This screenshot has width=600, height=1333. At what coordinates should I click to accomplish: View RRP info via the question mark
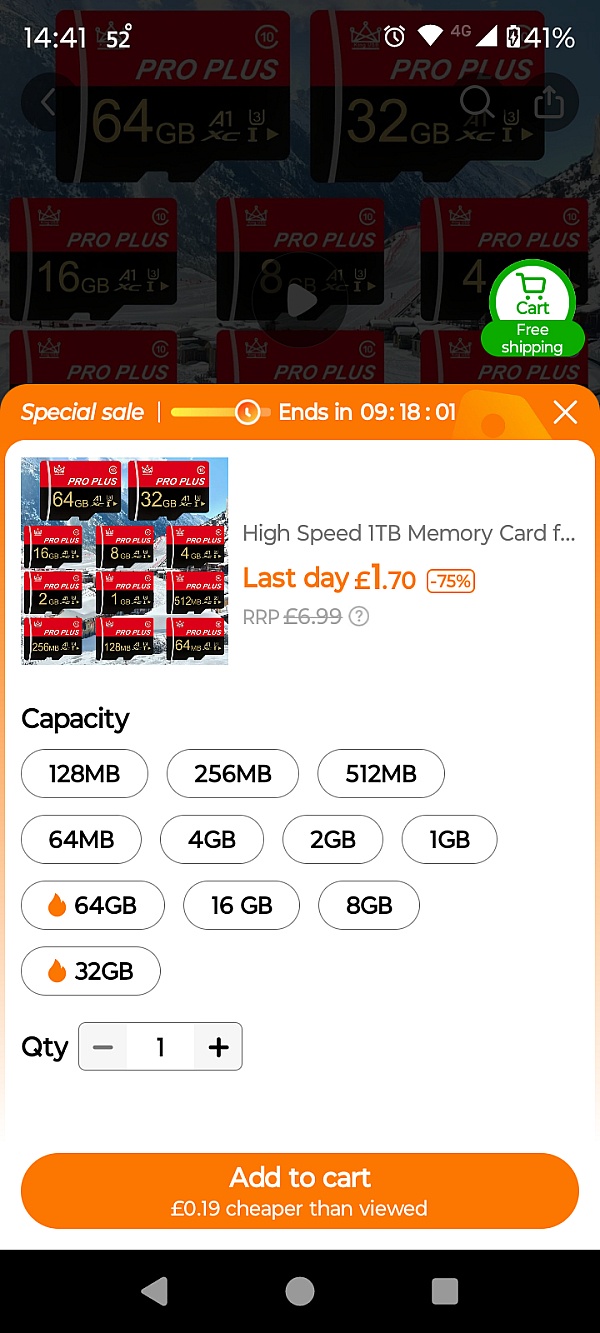pos(358,616)
